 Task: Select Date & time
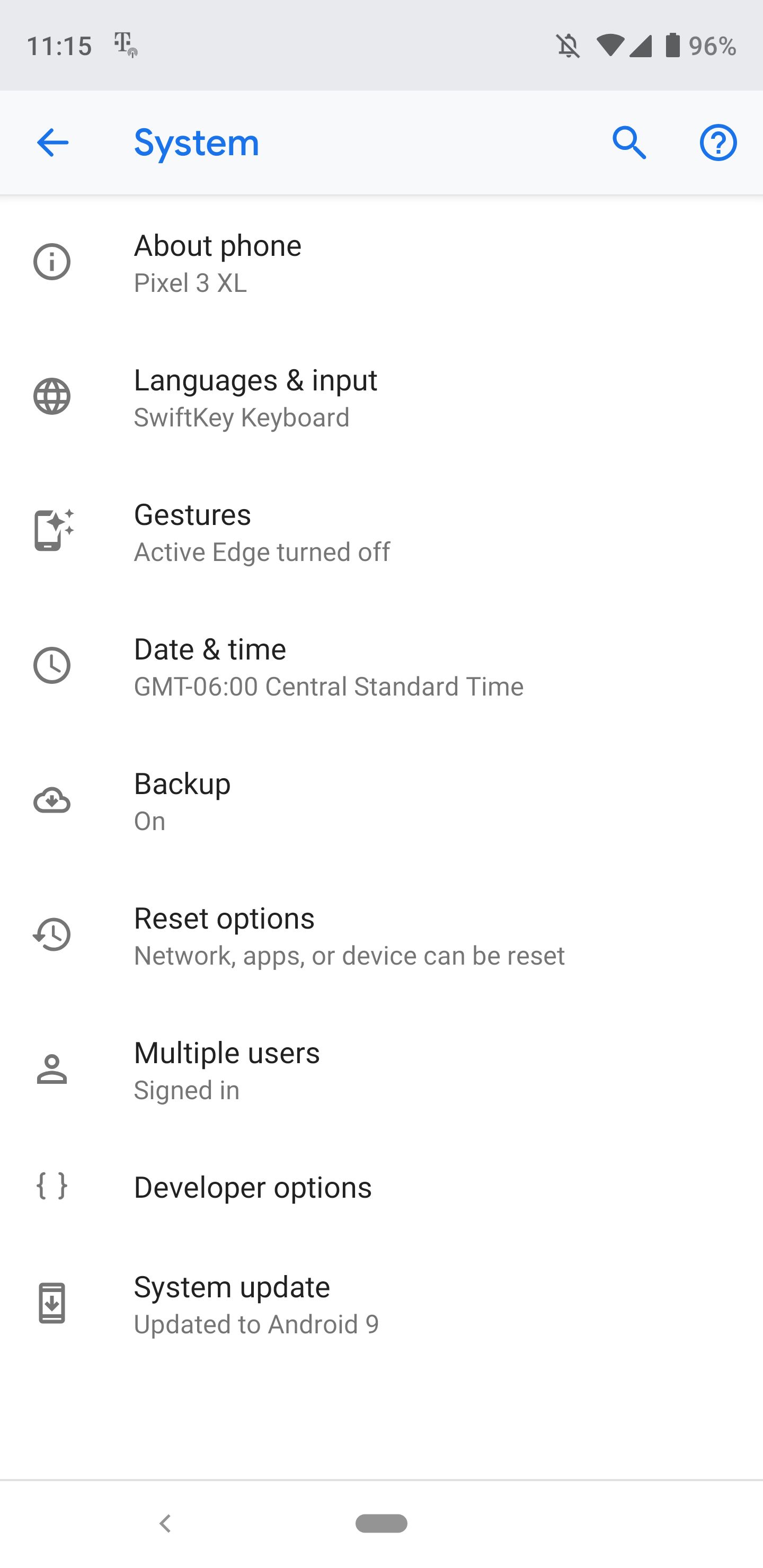coord(381,666)
